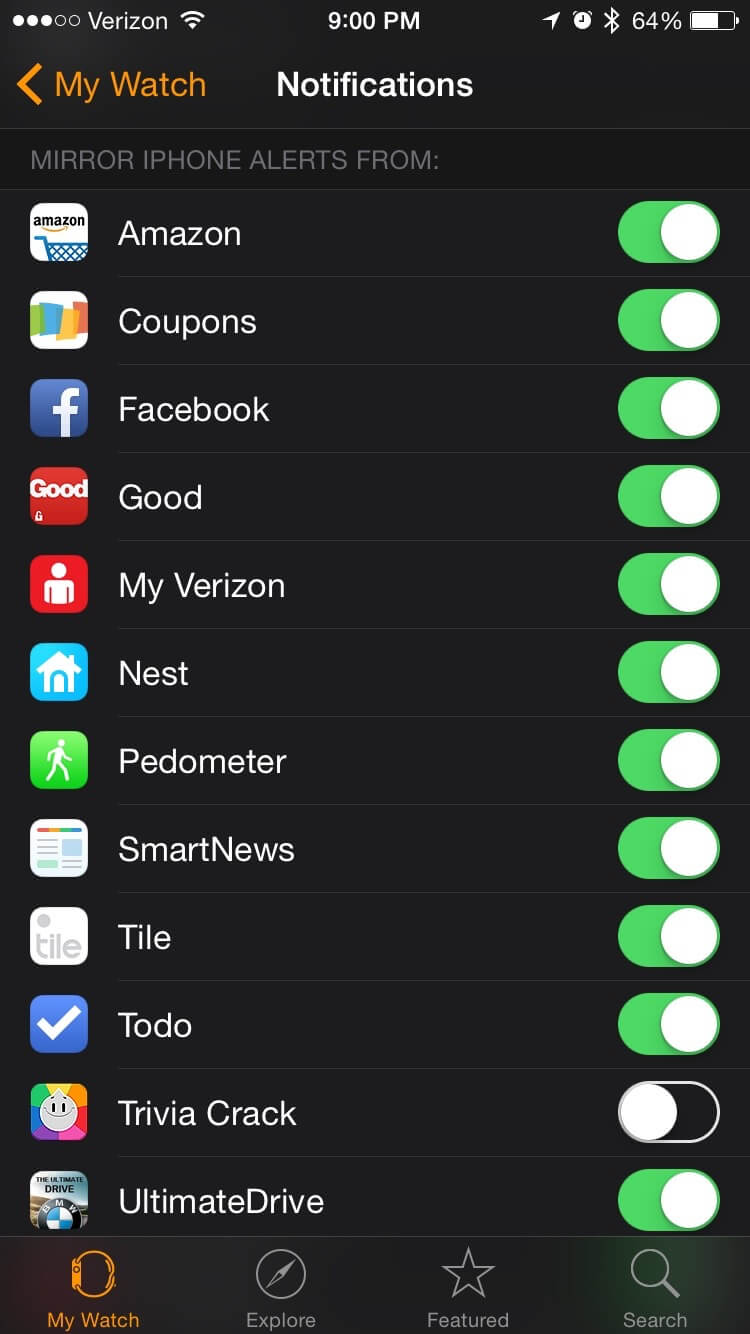Switch to the Explore tab

(x=281, y=1288)
